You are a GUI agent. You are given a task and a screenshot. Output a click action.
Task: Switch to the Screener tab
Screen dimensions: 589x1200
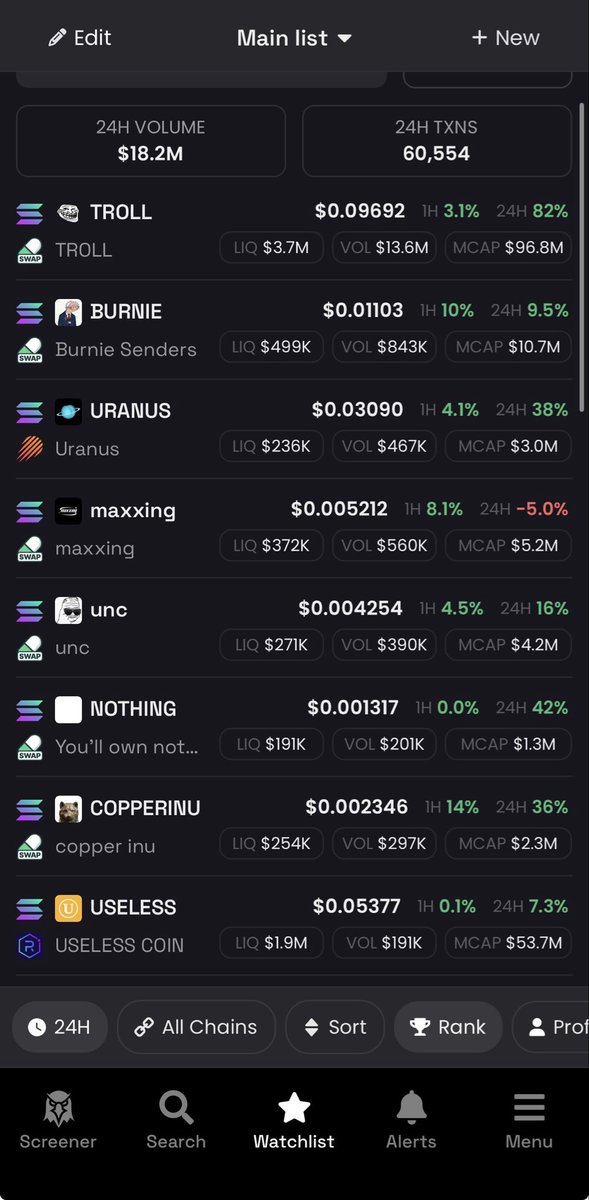[x=58, y=1122]
